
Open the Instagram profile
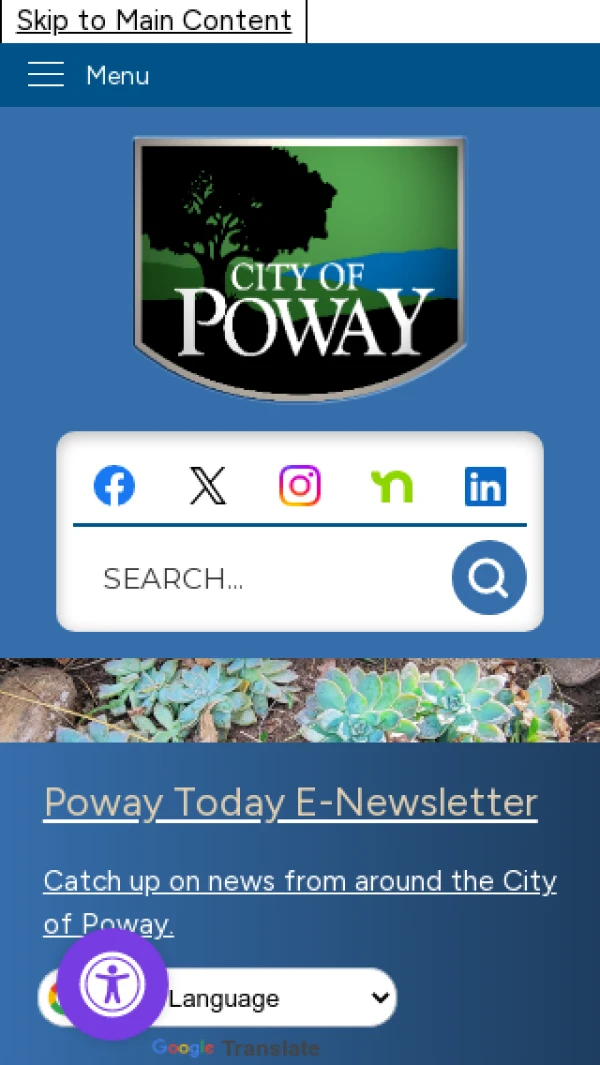pyautogui.click(x=300, y=486)
